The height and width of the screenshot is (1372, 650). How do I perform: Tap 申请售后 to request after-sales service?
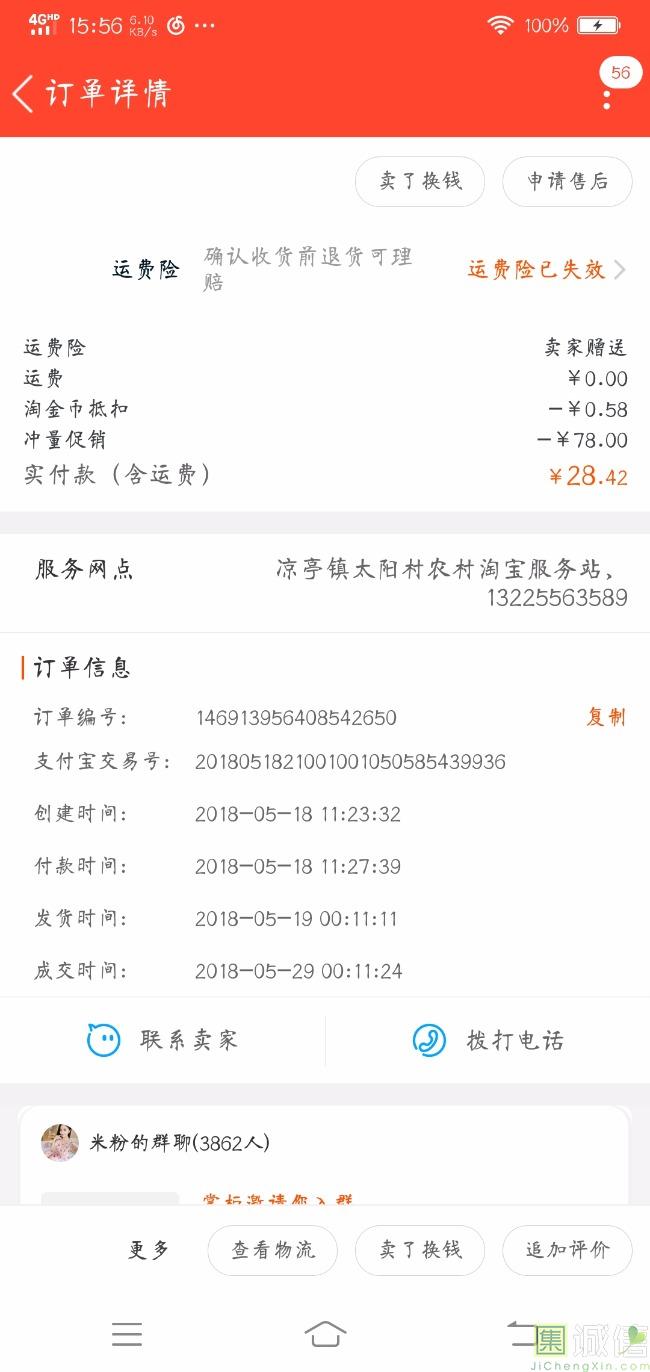567,181
